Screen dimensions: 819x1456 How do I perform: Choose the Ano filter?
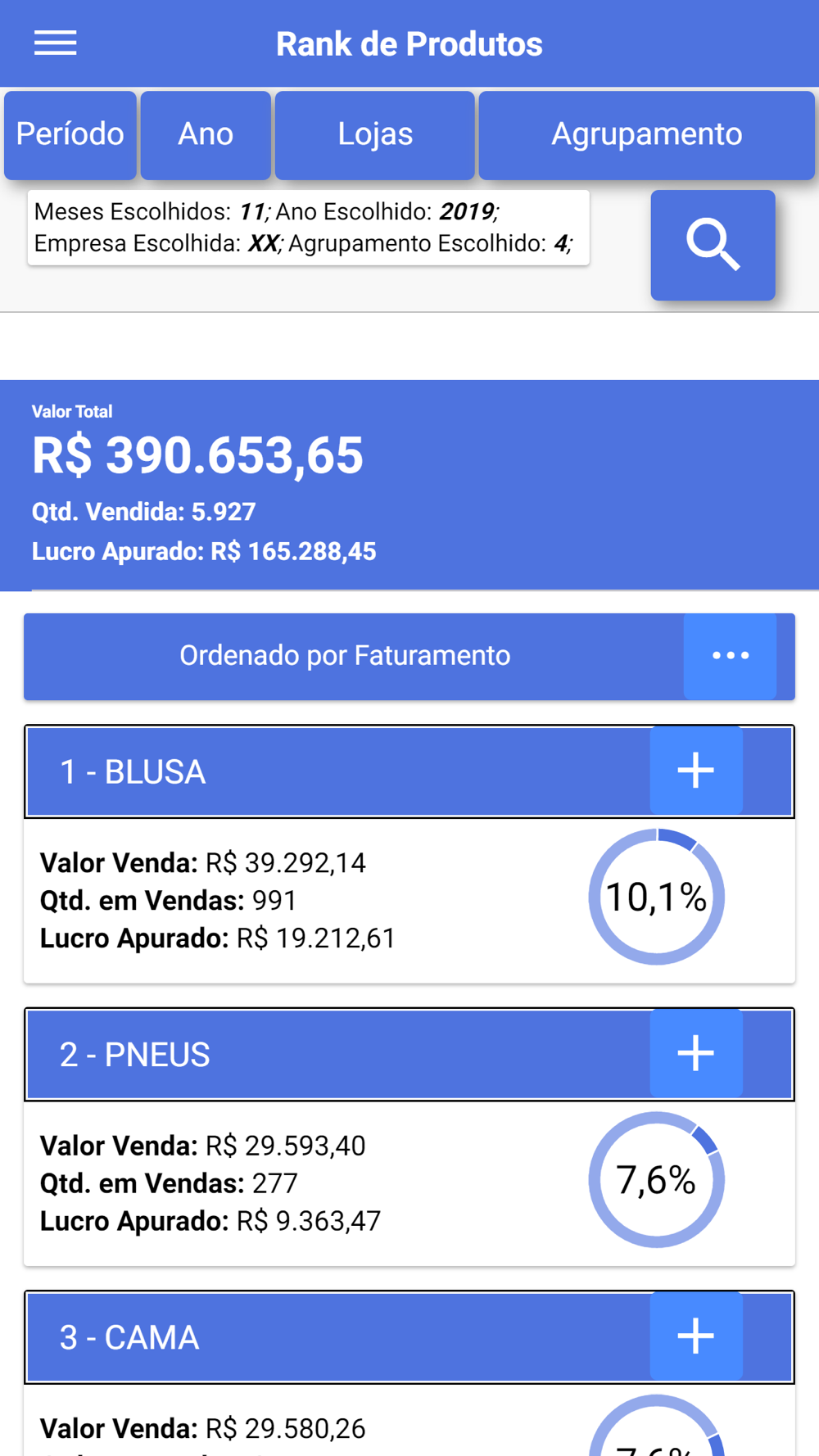[206, 134]
